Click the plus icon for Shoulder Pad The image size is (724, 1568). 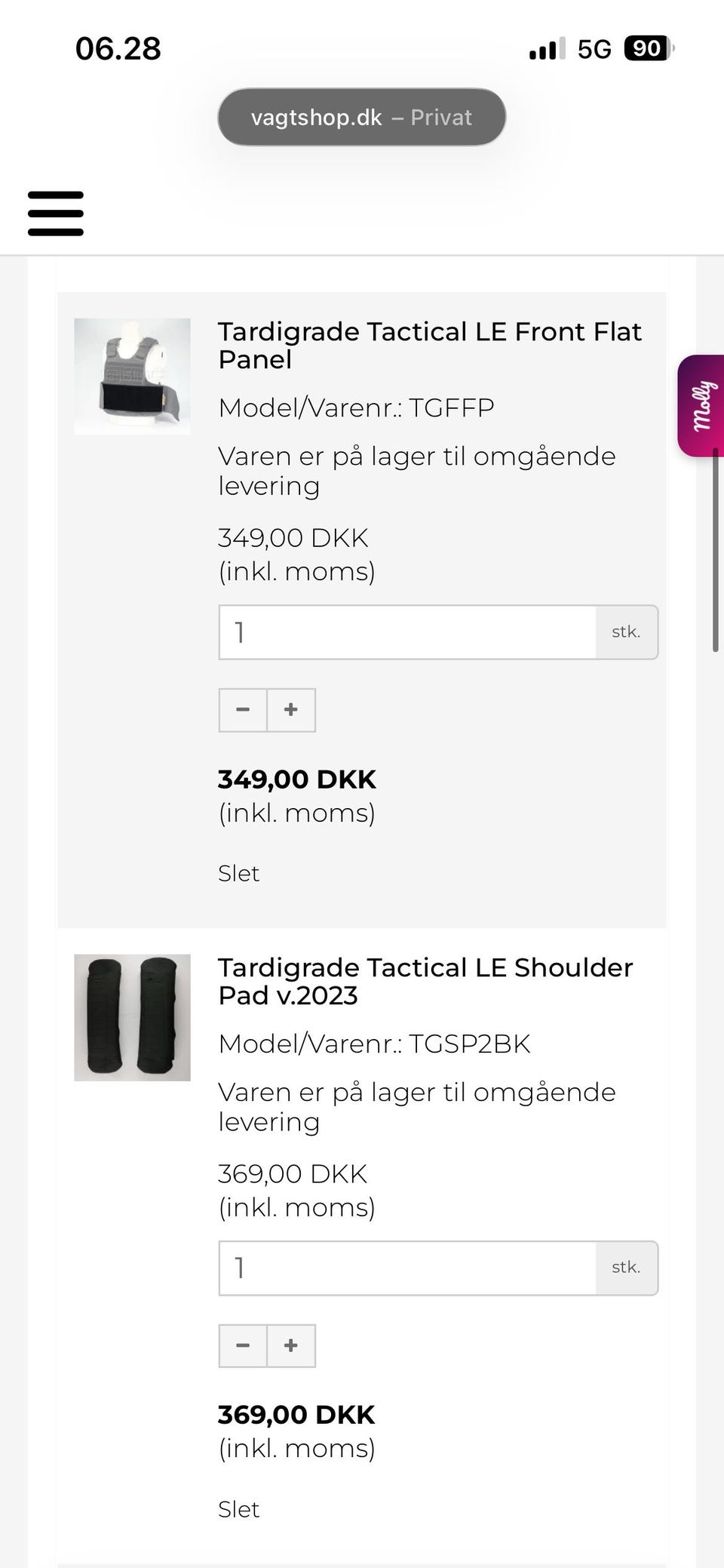[x=290, y=1345]
